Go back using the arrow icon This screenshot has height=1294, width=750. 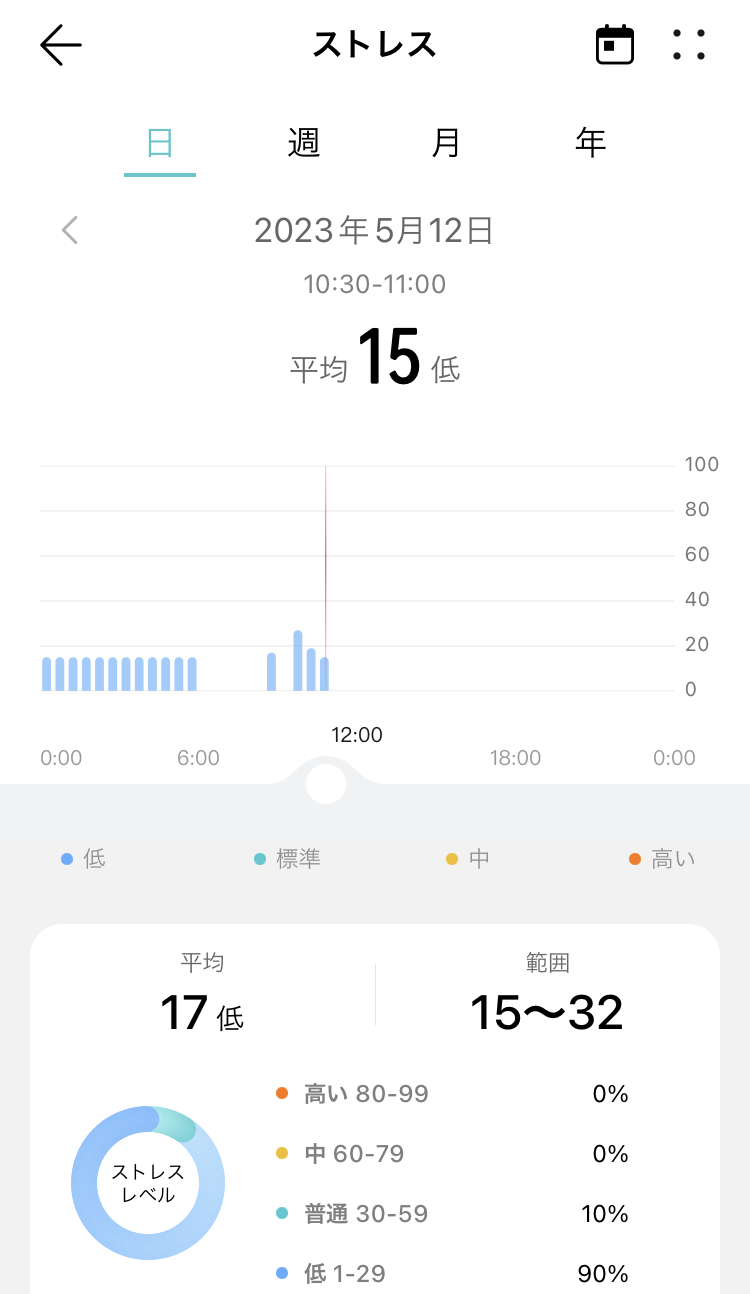pos(60,45)
